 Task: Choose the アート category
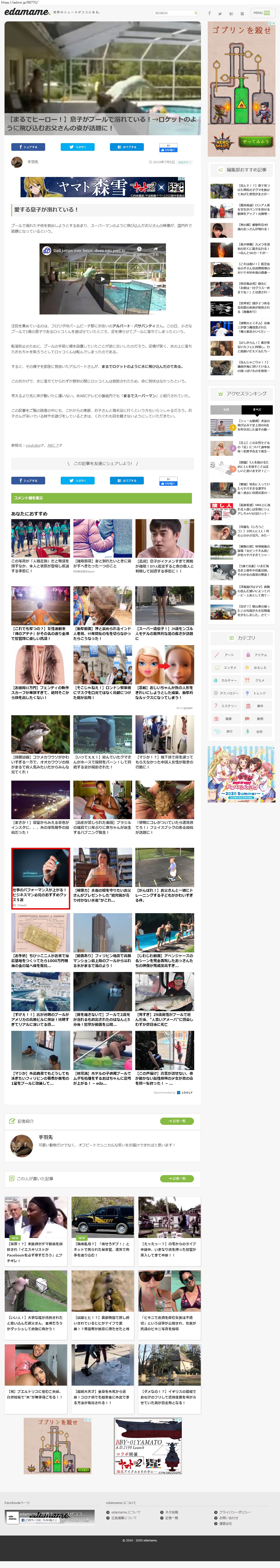tap(226, 655)
